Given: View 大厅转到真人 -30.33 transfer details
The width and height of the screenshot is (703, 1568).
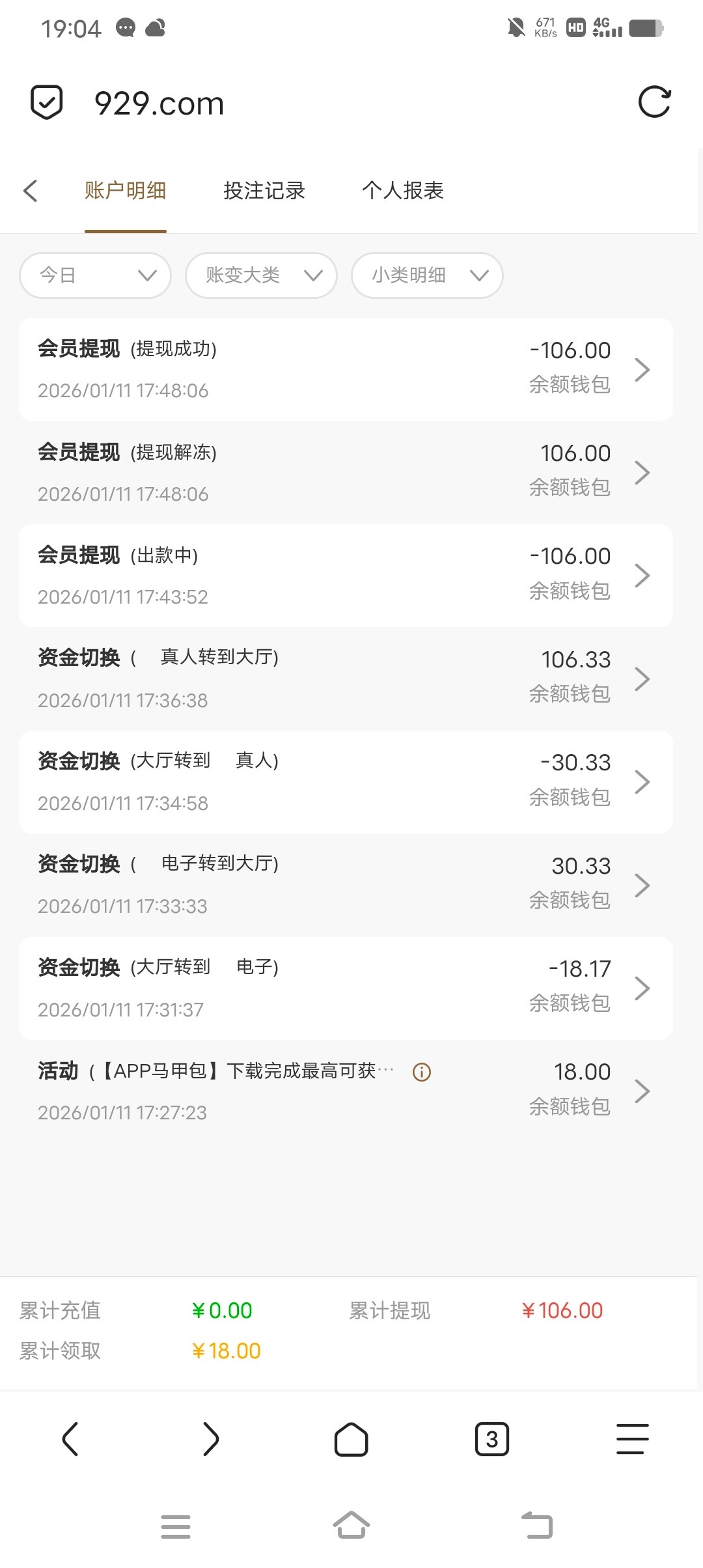Looking at the screenshot, I should click(345, 781).
